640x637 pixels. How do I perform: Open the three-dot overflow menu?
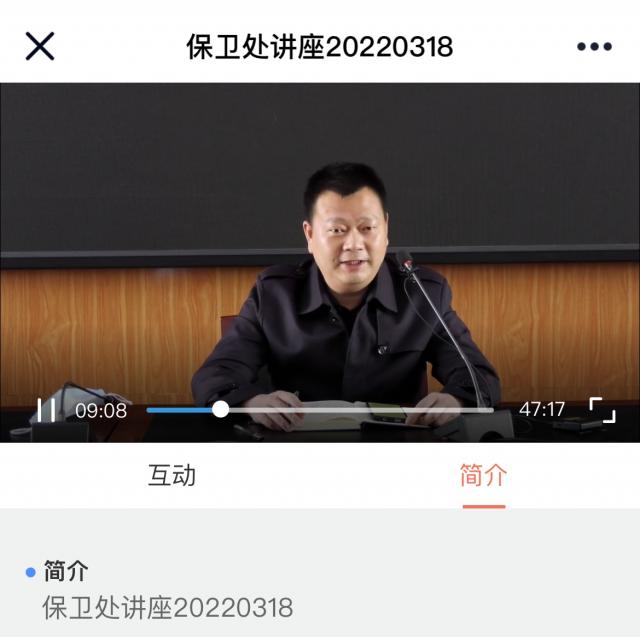594,46
